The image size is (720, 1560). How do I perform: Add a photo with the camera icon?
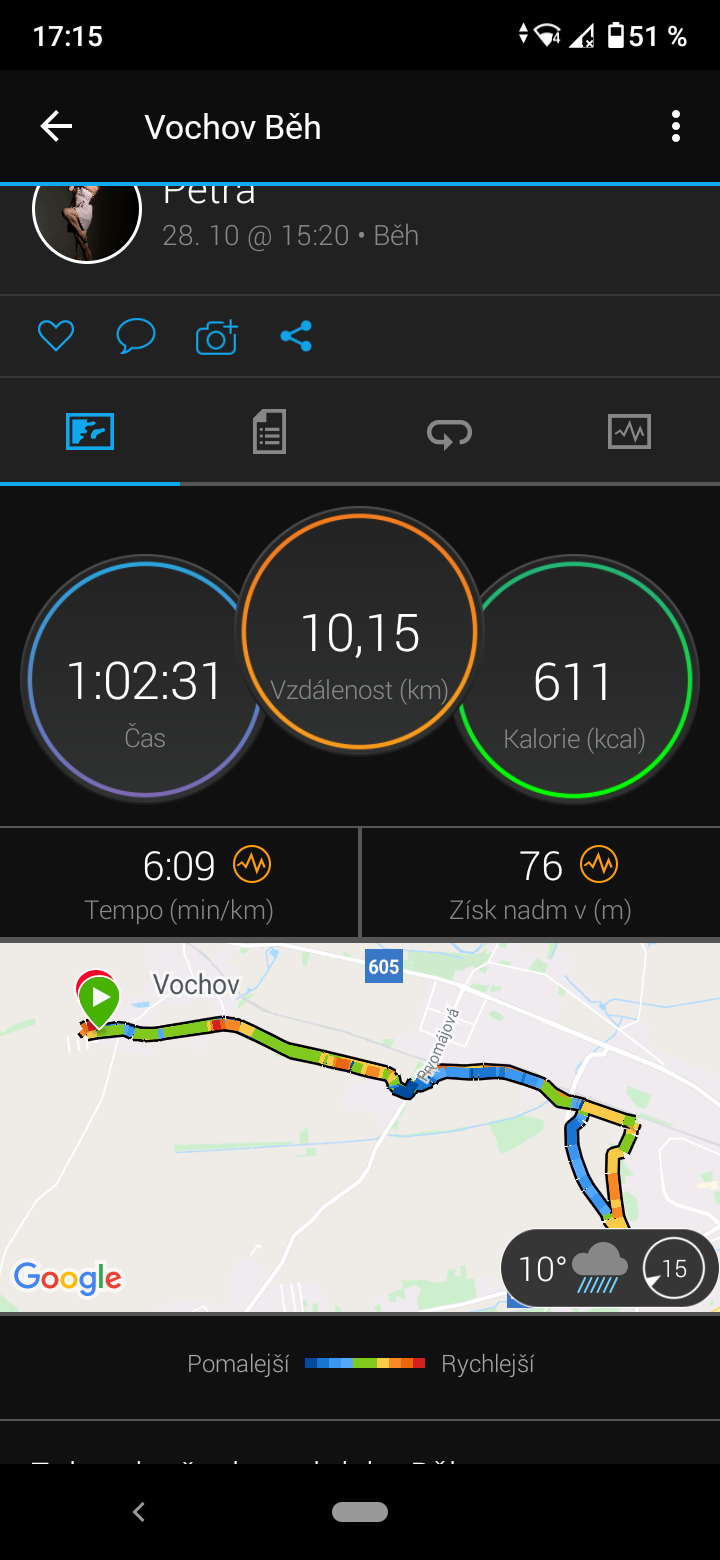point(216,337)
